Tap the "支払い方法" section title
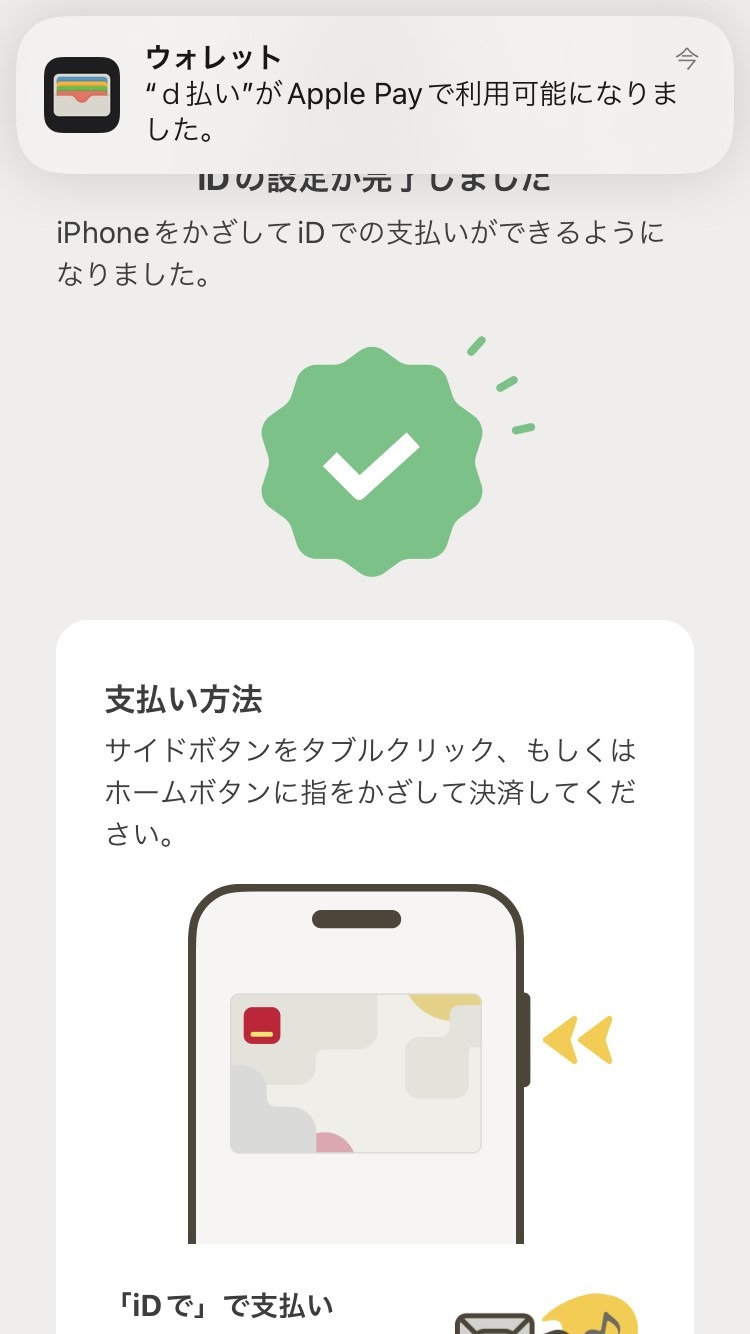This screenshot has width=750, height=1334. [183, 701]
